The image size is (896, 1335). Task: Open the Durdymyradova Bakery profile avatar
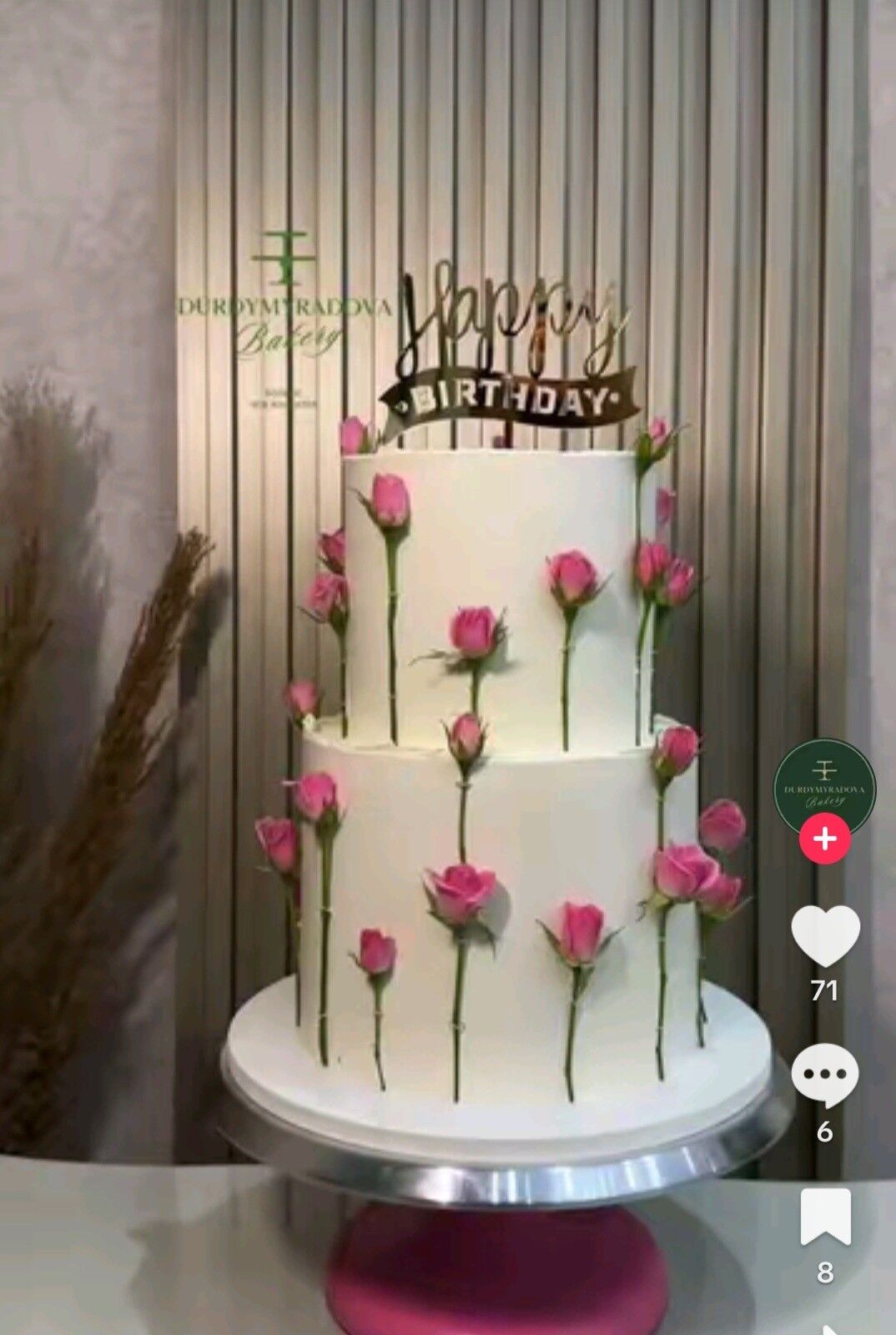point(824,784)
